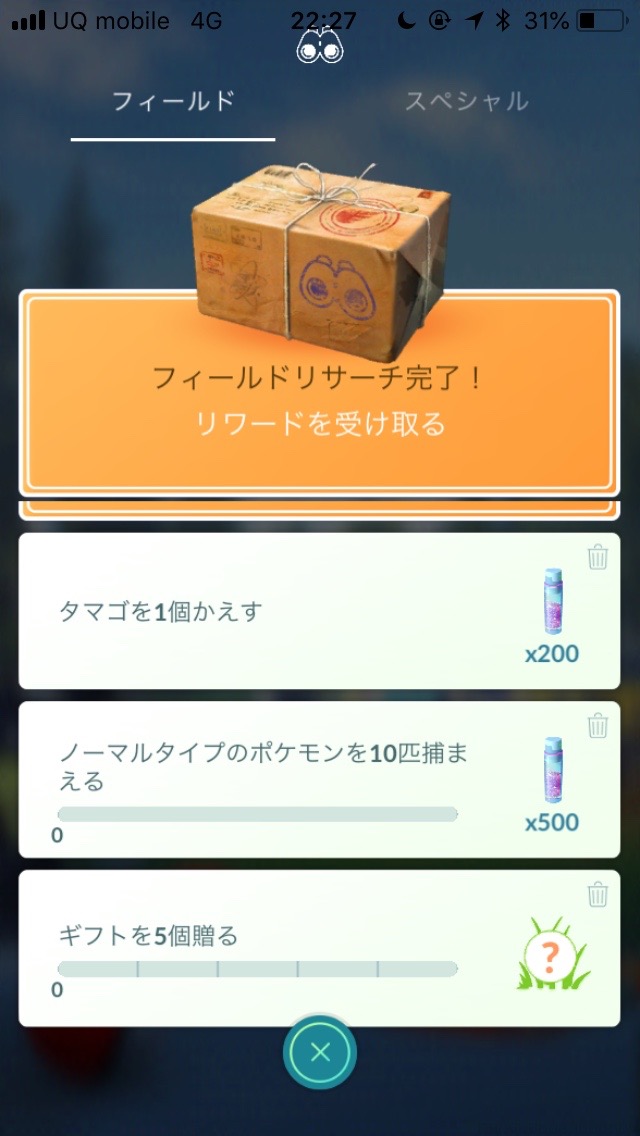Close the research screen with X button
Image resolution: width=640 pixels, height=1136 pixels.
(320, 1053)
